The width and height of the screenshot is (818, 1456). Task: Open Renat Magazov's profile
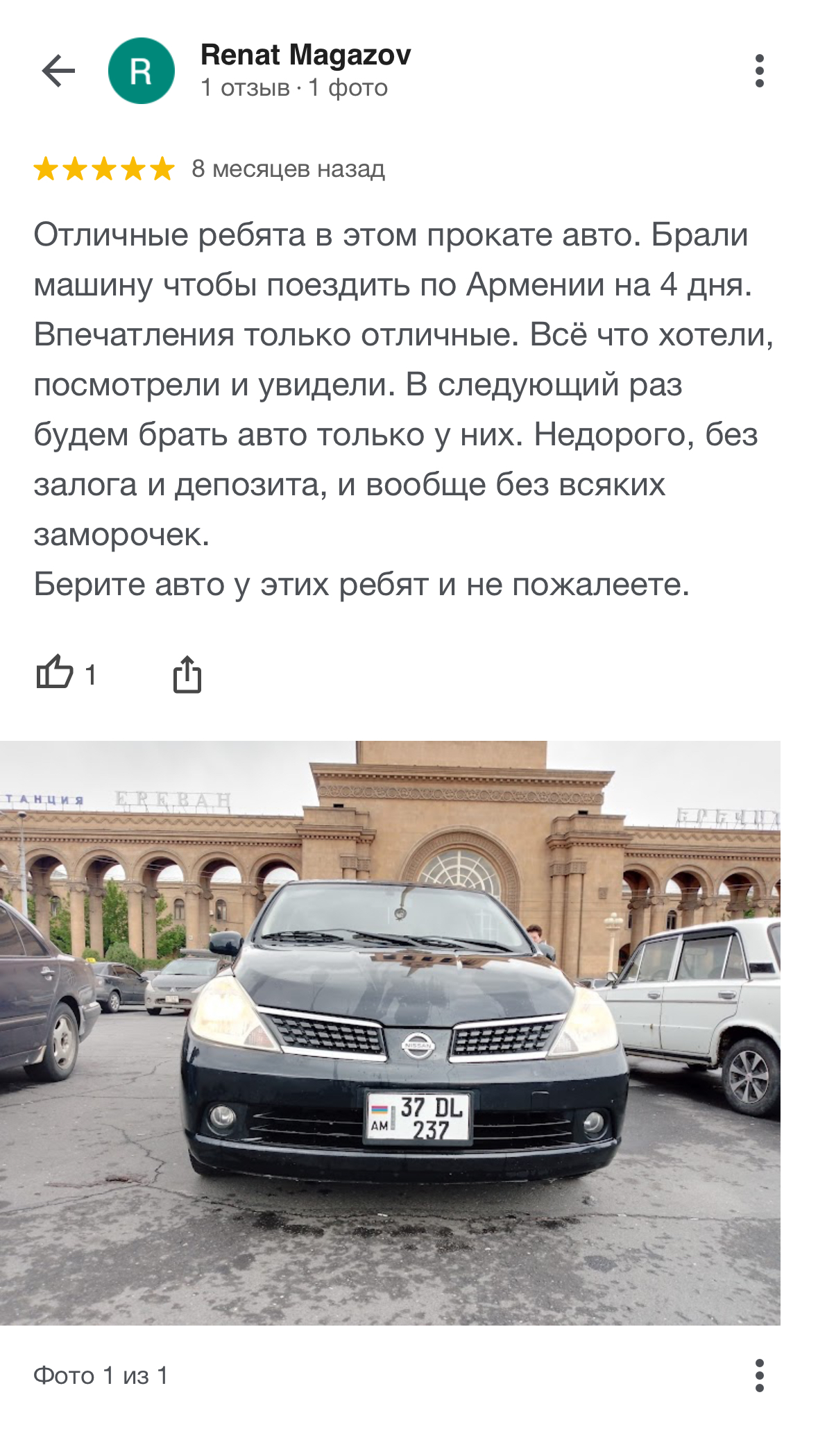pos(305,55)
